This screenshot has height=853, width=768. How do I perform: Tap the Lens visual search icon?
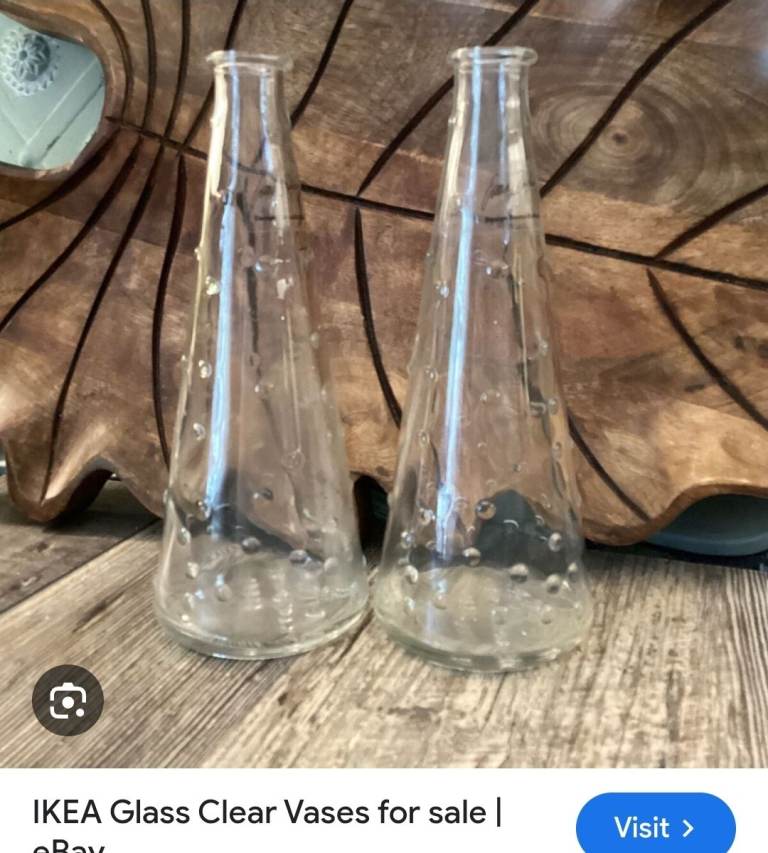coord(67,700)
